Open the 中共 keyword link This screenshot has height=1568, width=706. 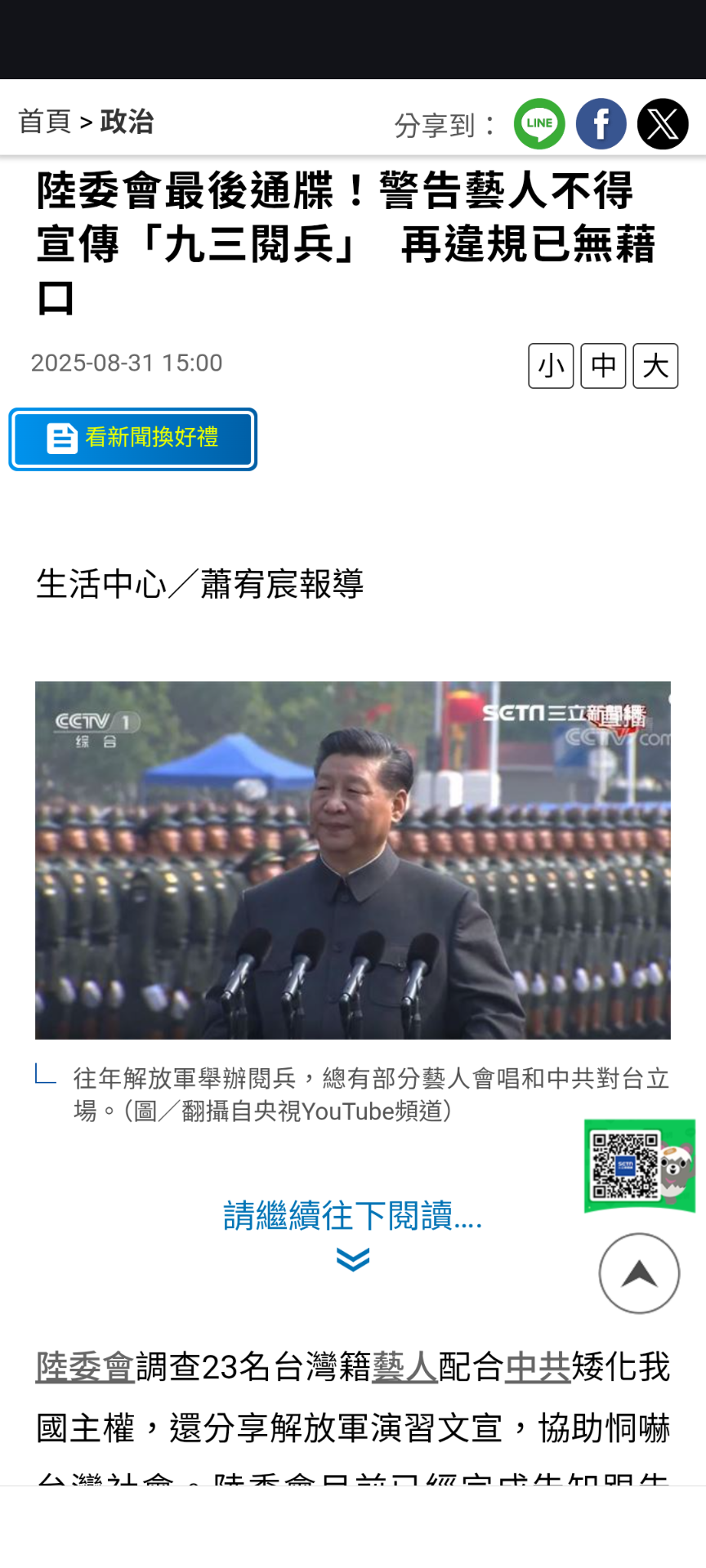(x=538, y=1367)
